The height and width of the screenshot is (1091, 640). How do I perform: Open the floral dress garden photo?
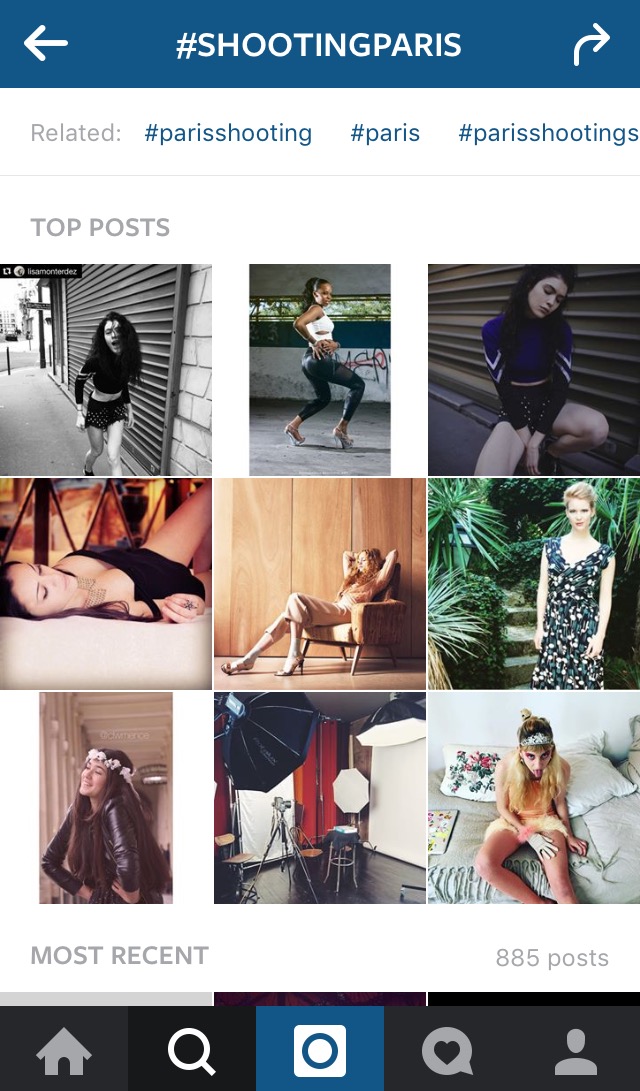tap(534, 584)
